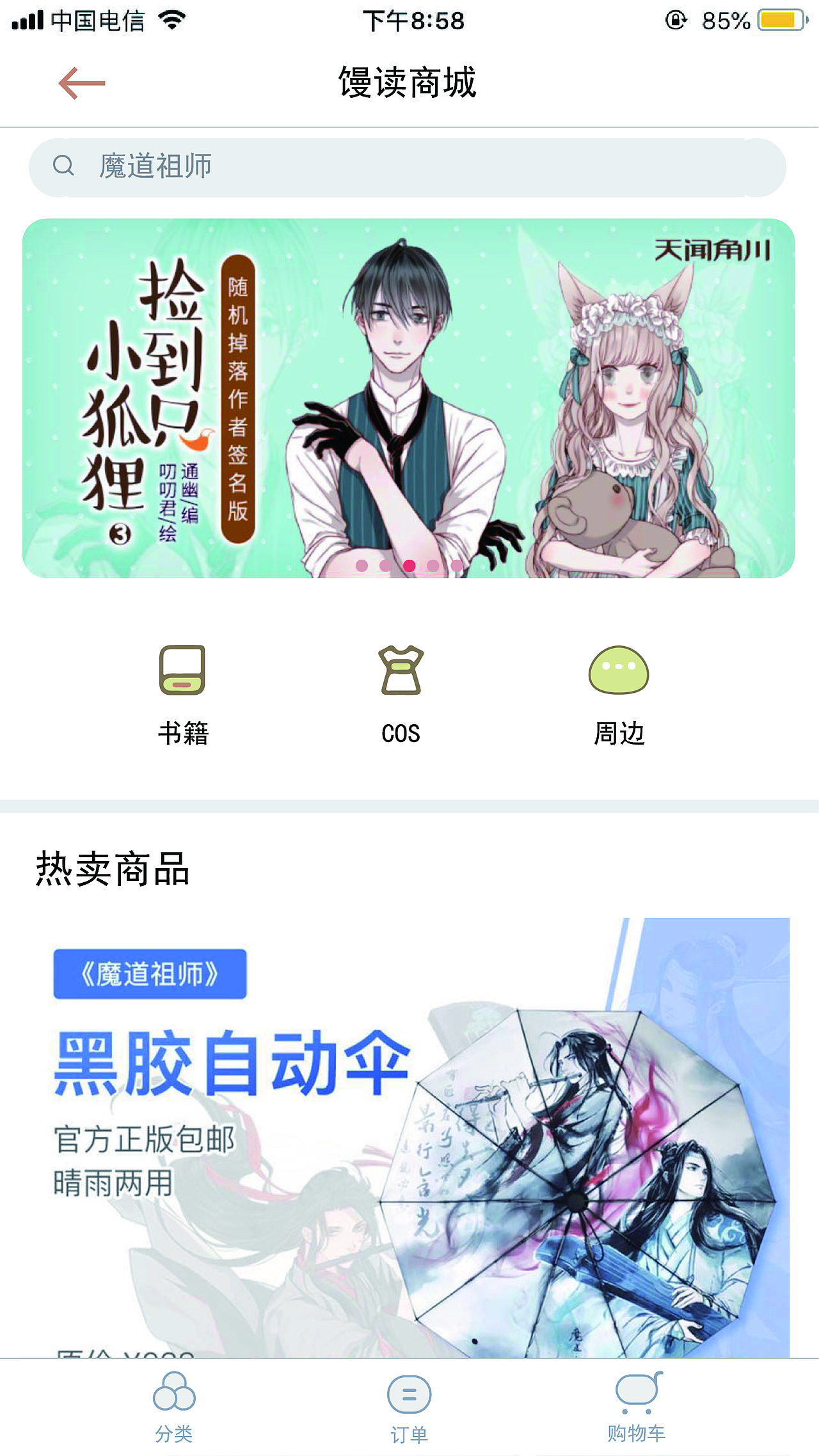Select the first carousel dot
This screenshot has width=819, height=1456.
(x=363, y=566)
